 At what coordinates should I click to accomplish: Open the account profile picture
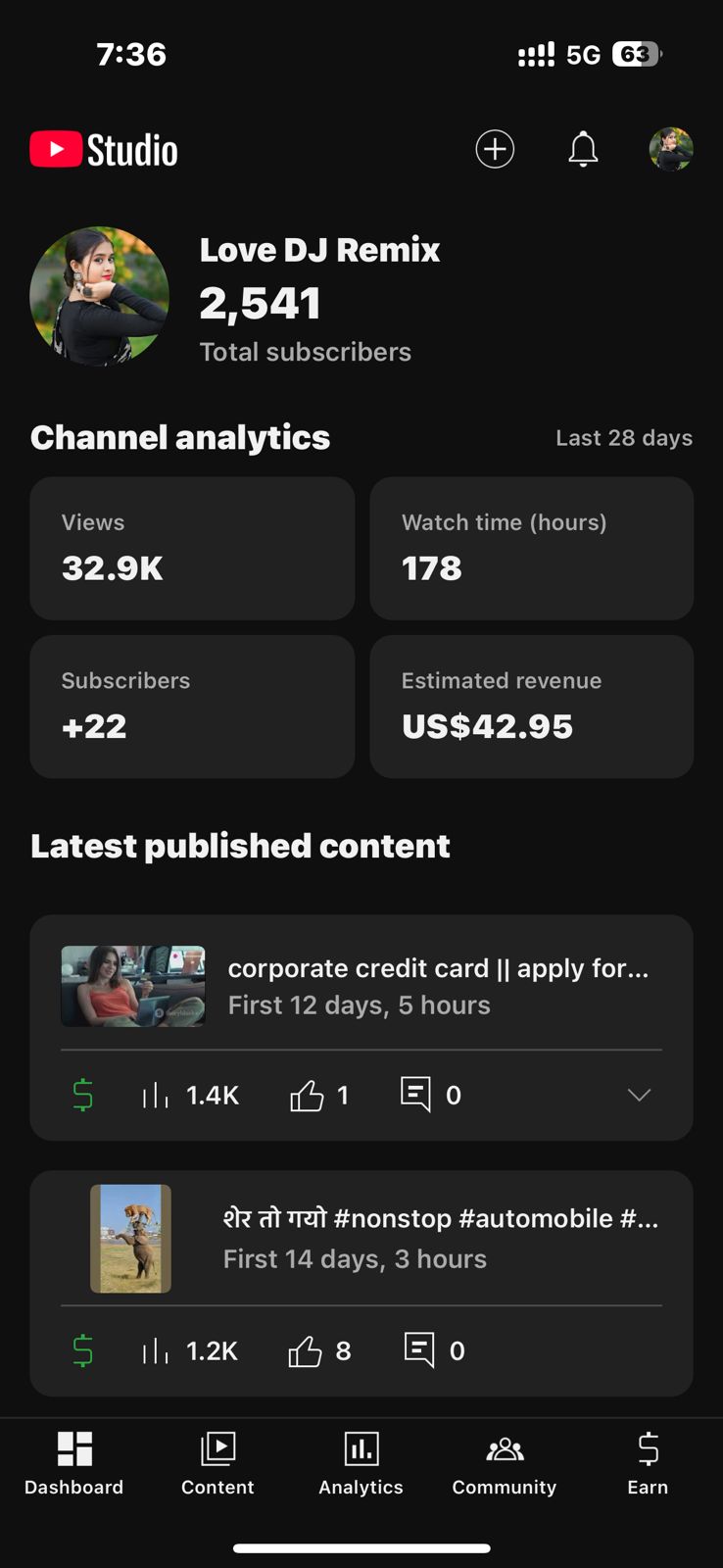(x=671, y=149)
